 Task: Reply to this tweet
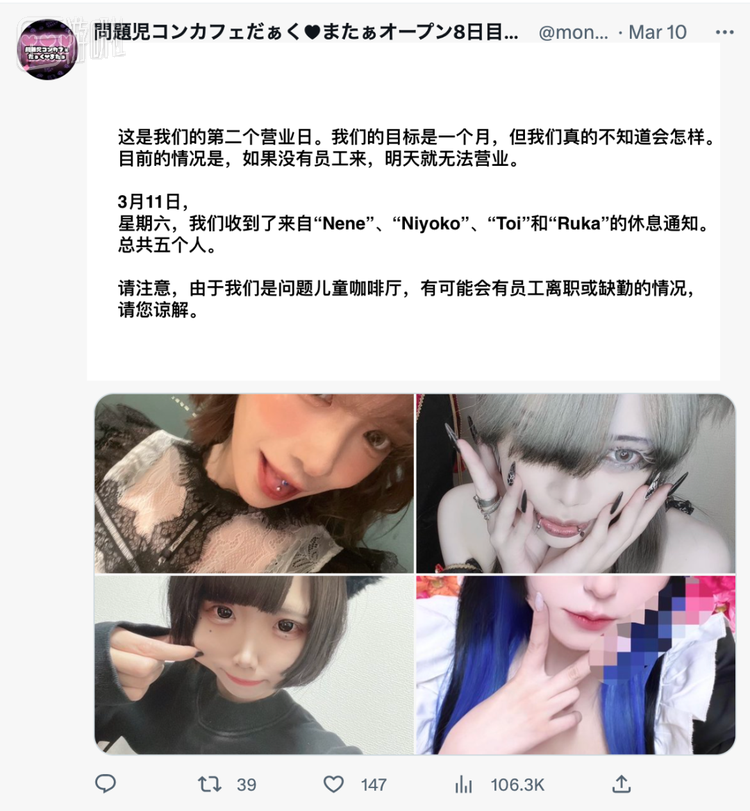click(107, 784)
